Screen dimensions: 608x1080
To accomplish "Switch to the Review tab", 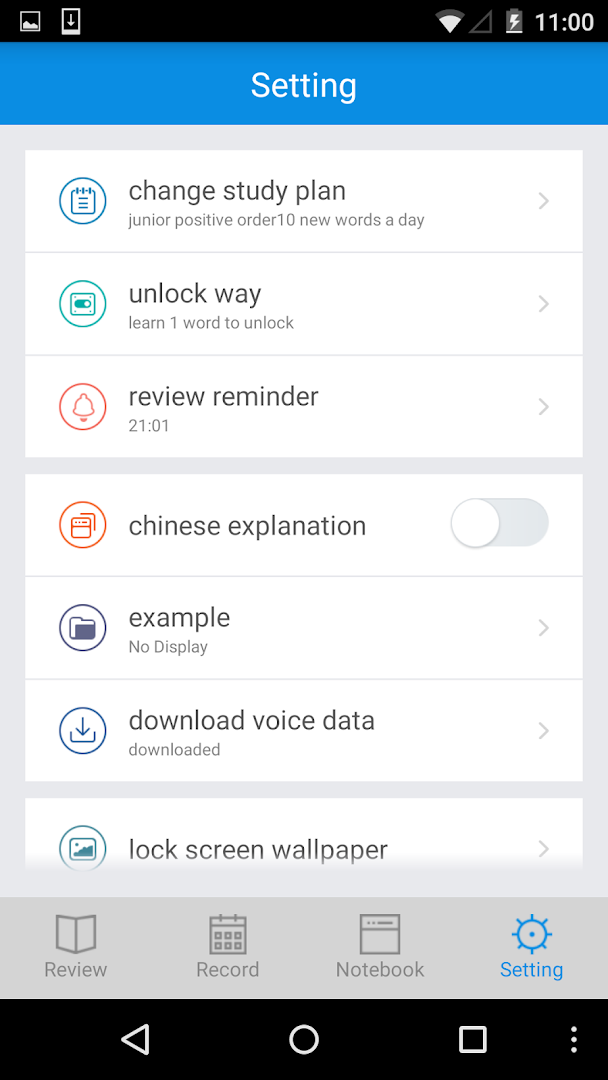I will 76,947.
